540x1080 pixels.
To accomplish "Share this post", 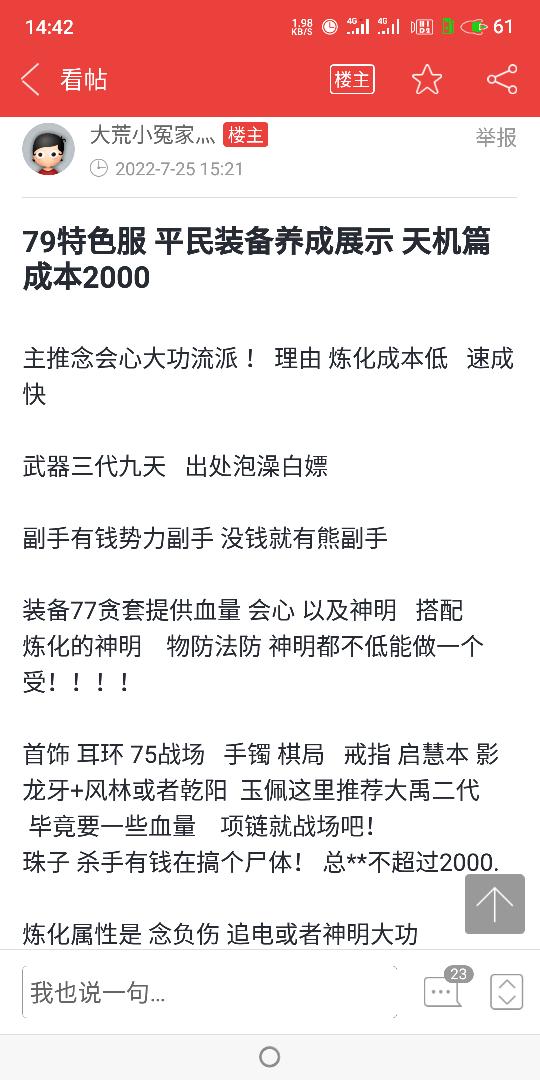I will pyautogui.click(x=502, y=80).
